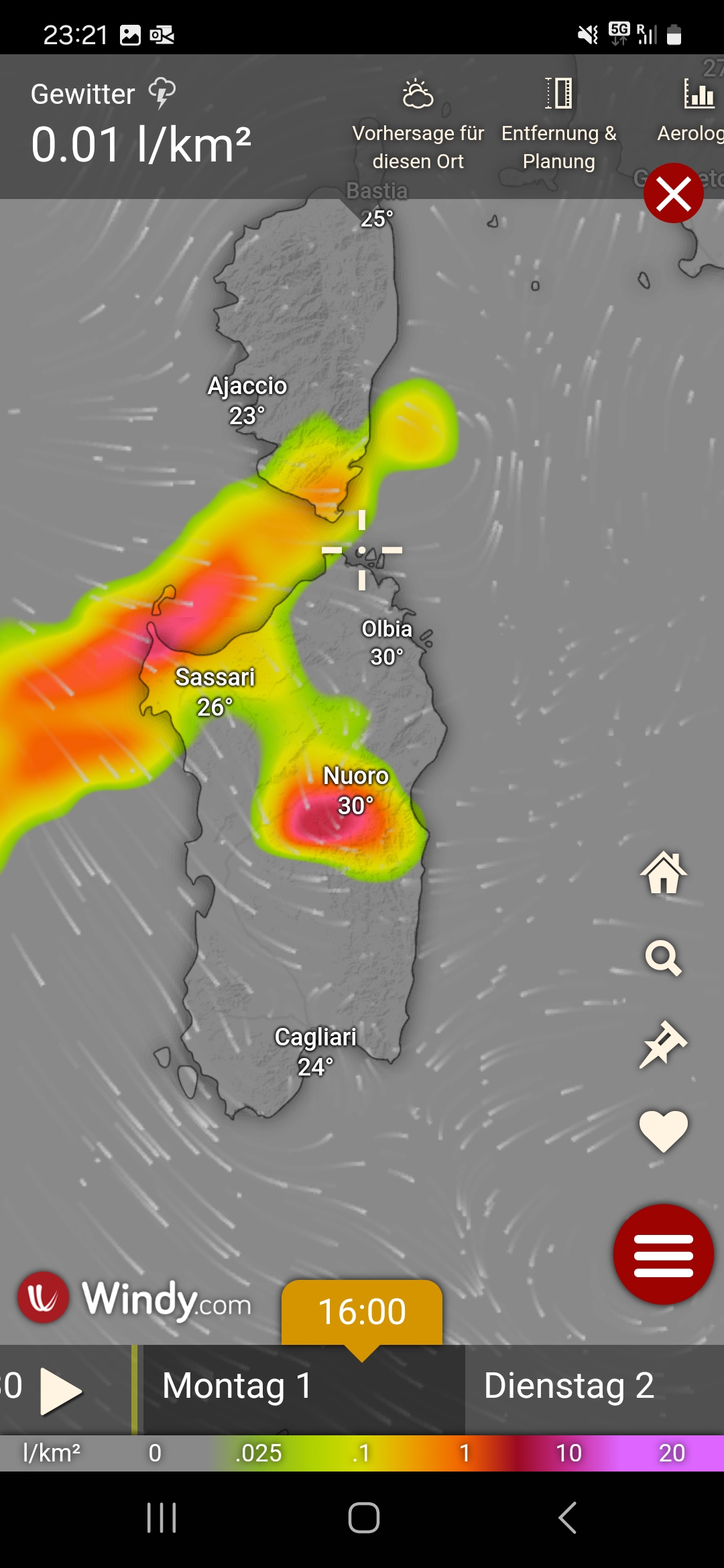Image resolution: width=724 pixels, height=1568 pixels.
Task: Pin this location with the pushpin icon
Action: coord(663,1044)
